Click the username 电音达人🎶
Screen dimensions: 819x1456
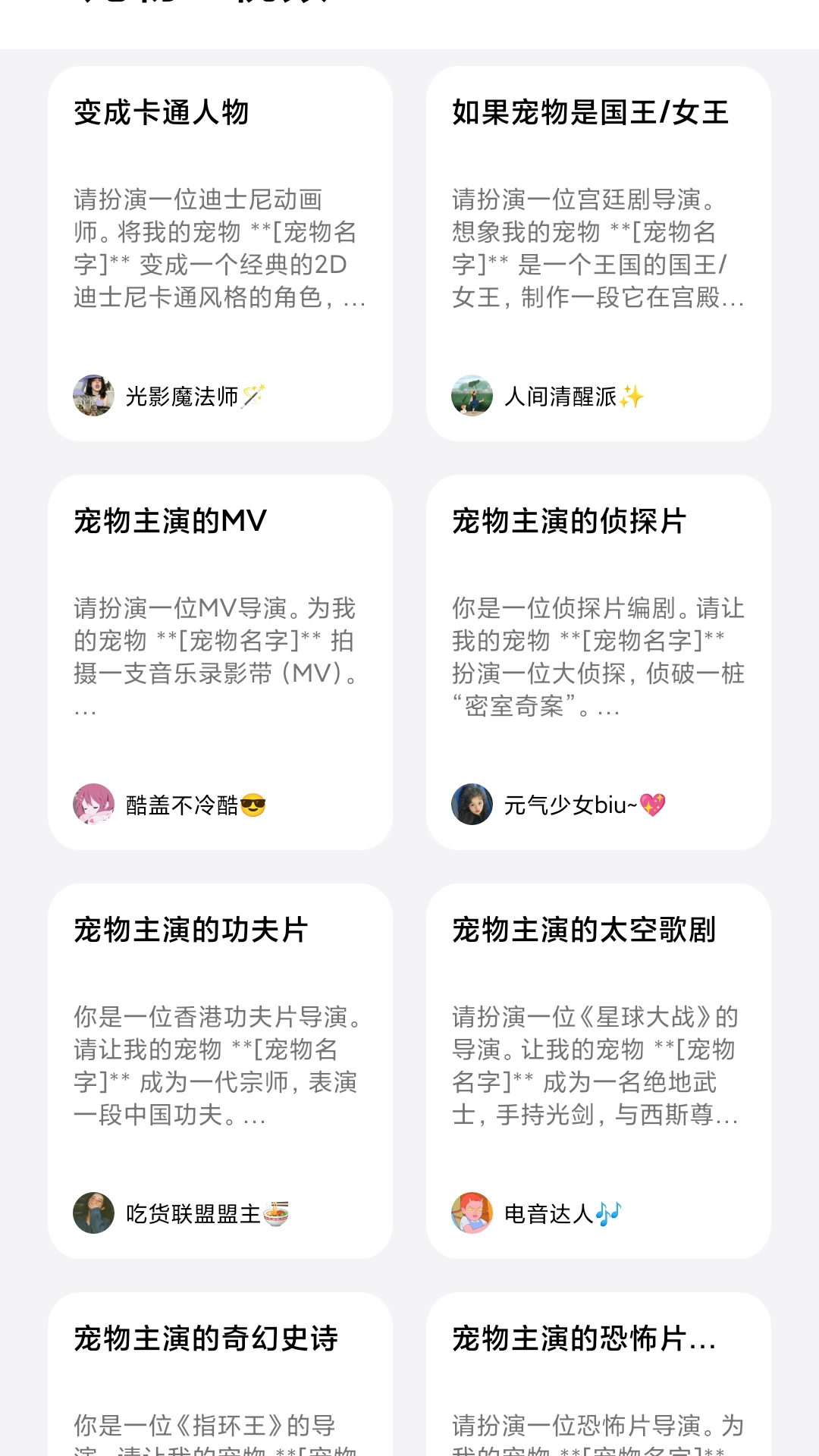[x=560, y=1213]
